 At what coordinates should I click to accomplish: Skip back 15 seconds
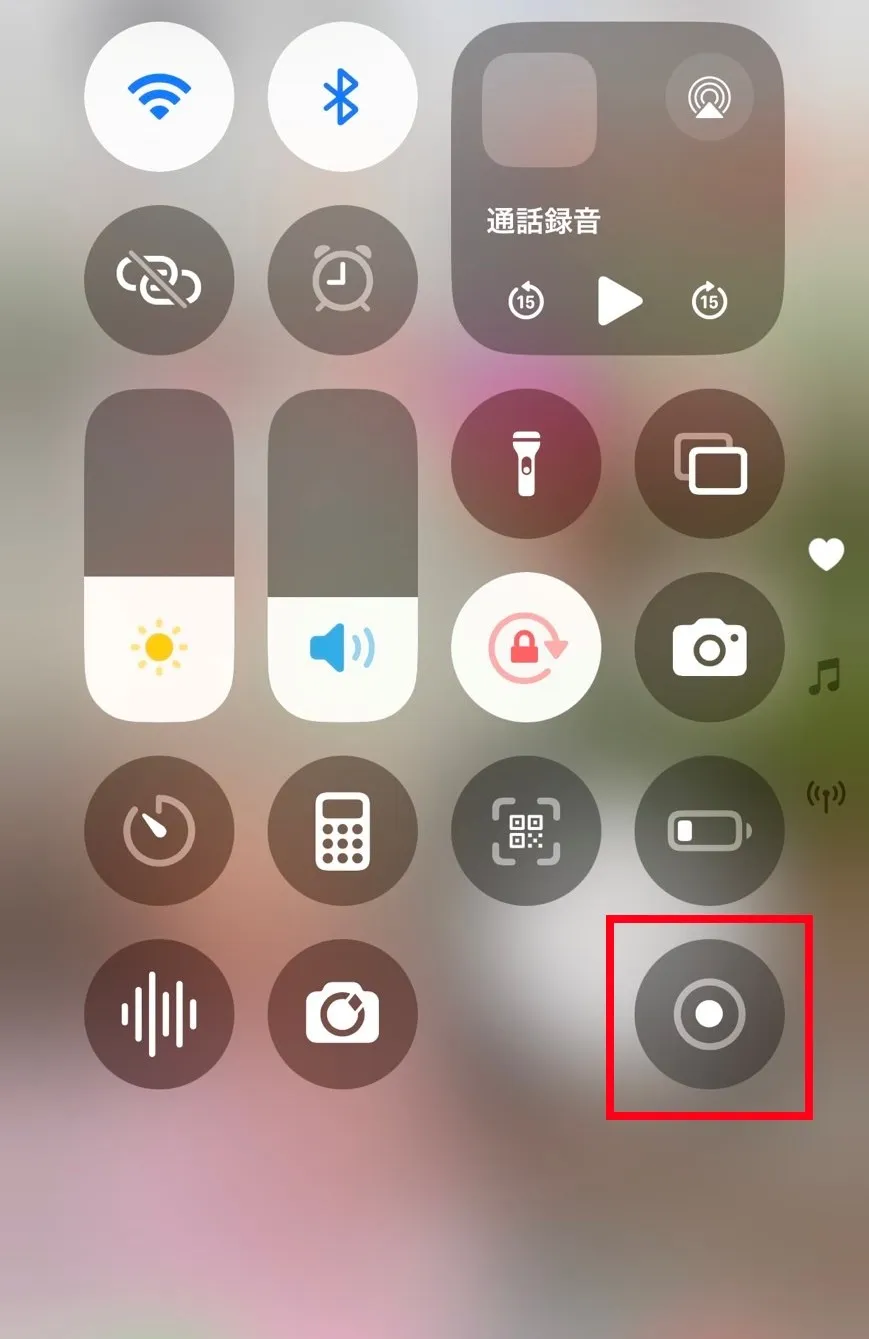tap(526, 301)
